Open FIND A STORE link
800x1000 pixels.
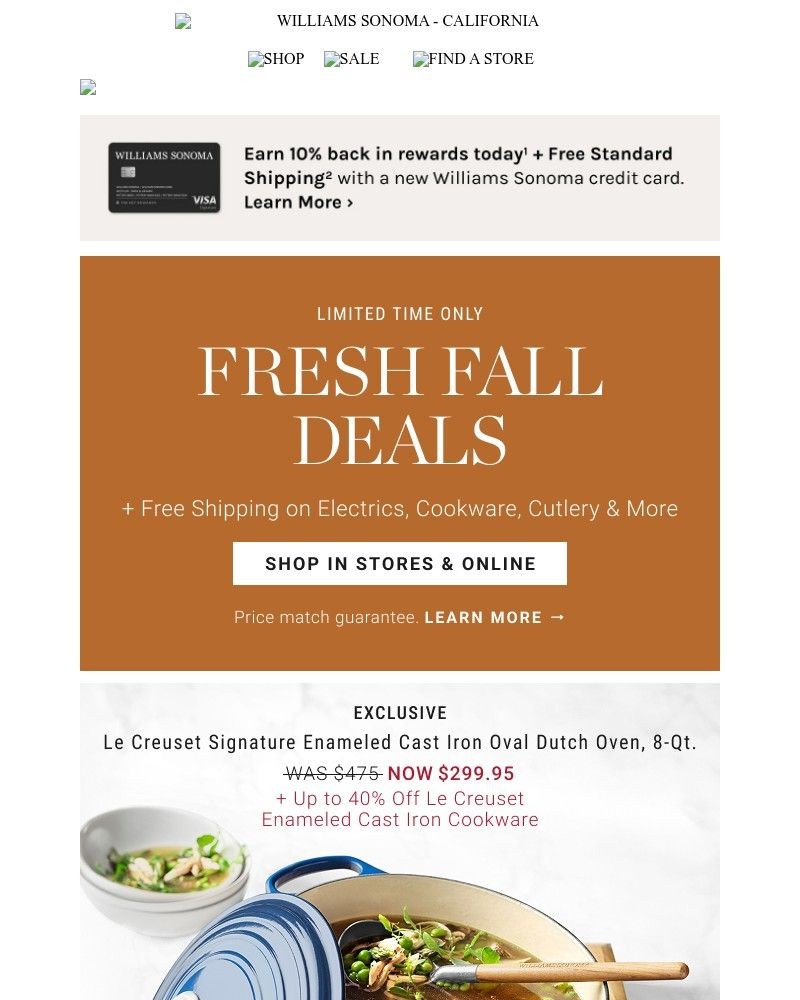[x=474, y=59]
